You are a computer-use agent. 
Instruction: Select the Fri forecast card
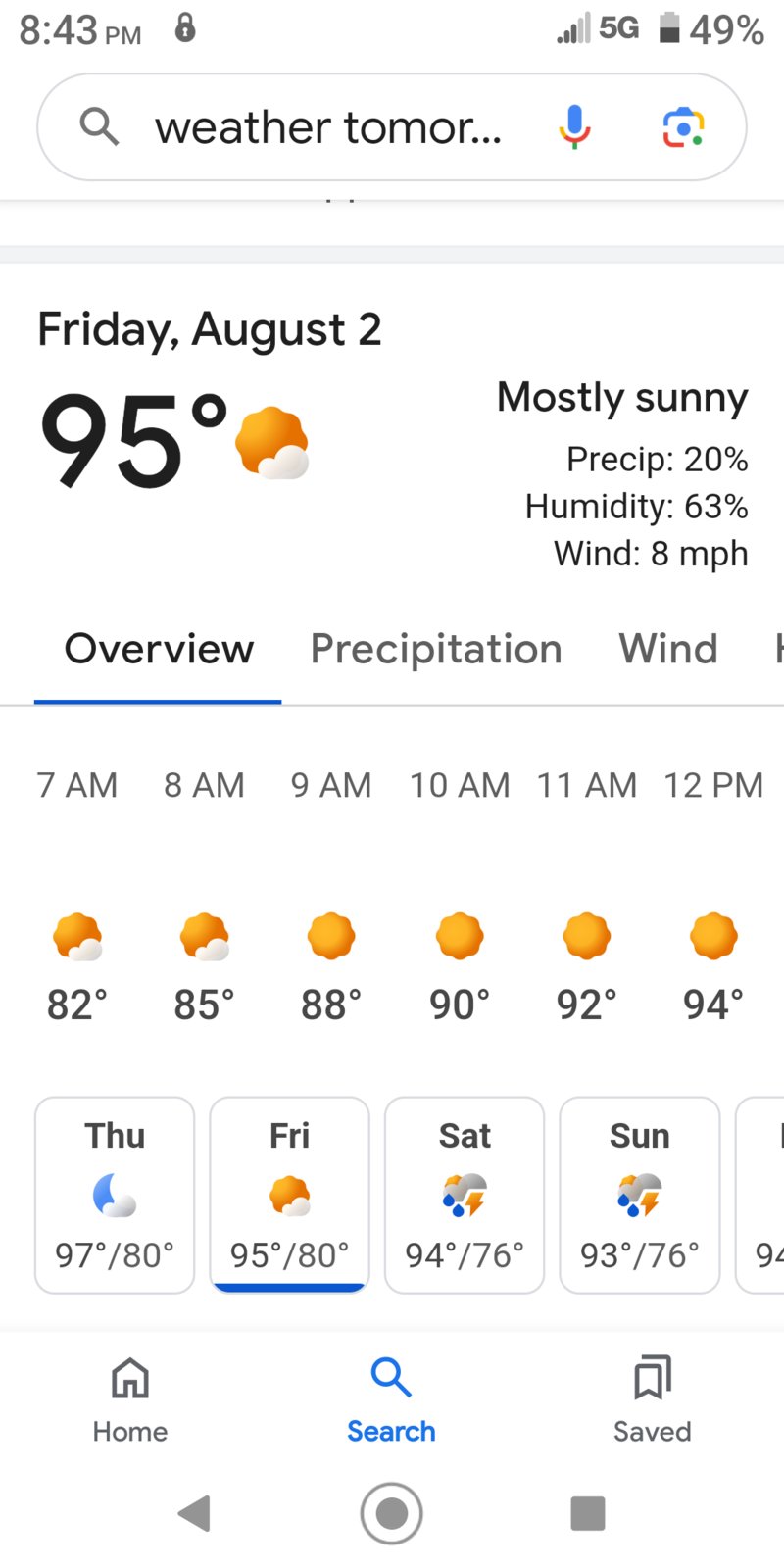(289, 1195)
